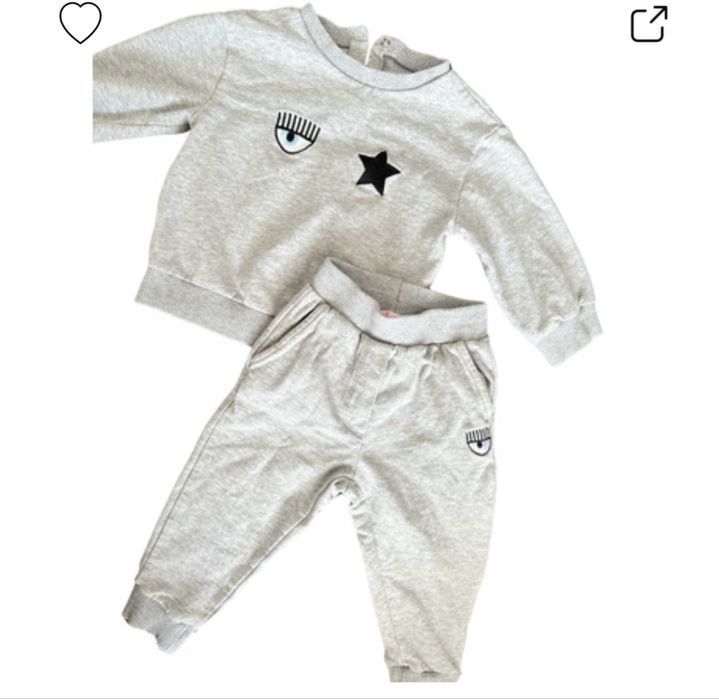Add this tracksuit to favorites with the heart
The image size is (719, 699).
80,23
